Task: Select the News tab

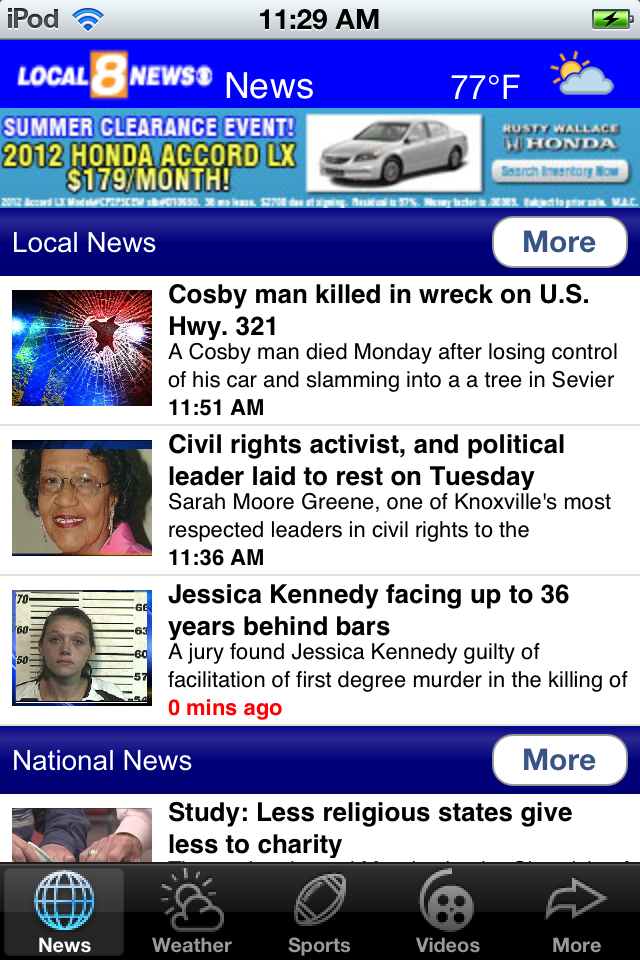Action: pos(64,912)
